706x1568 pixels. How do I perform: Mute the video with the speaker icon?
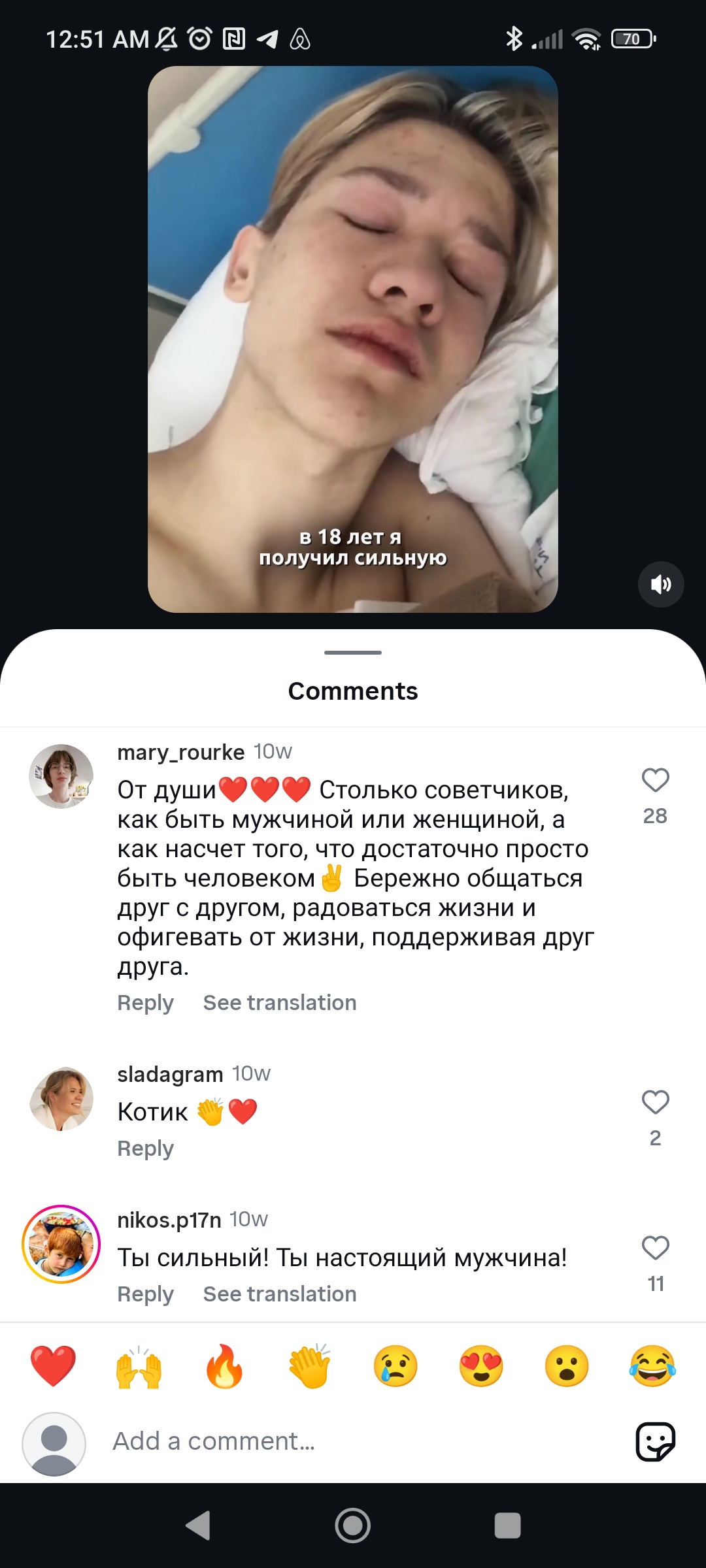coord(661,584)
